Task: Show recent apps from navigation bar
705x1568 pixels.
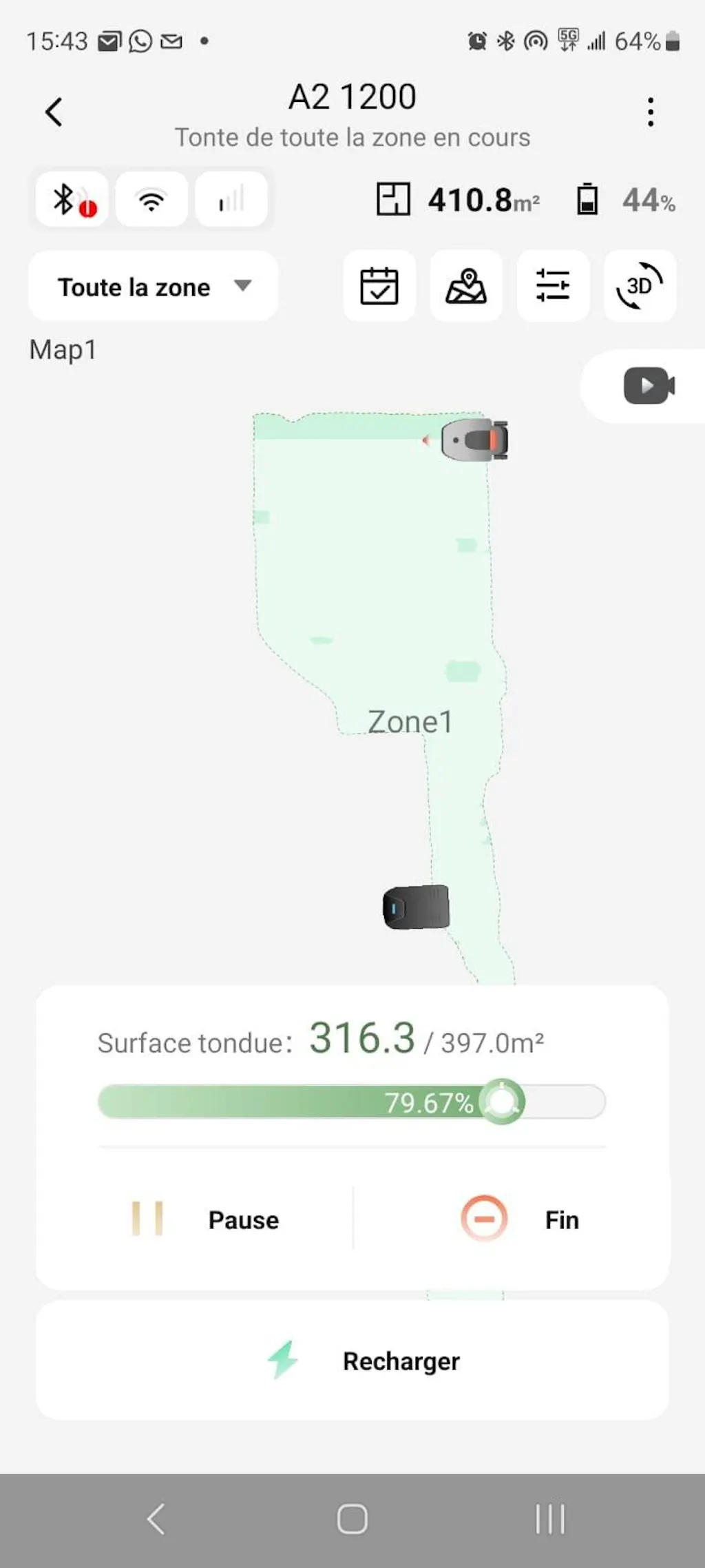Action: click(x=550, y=1519)
